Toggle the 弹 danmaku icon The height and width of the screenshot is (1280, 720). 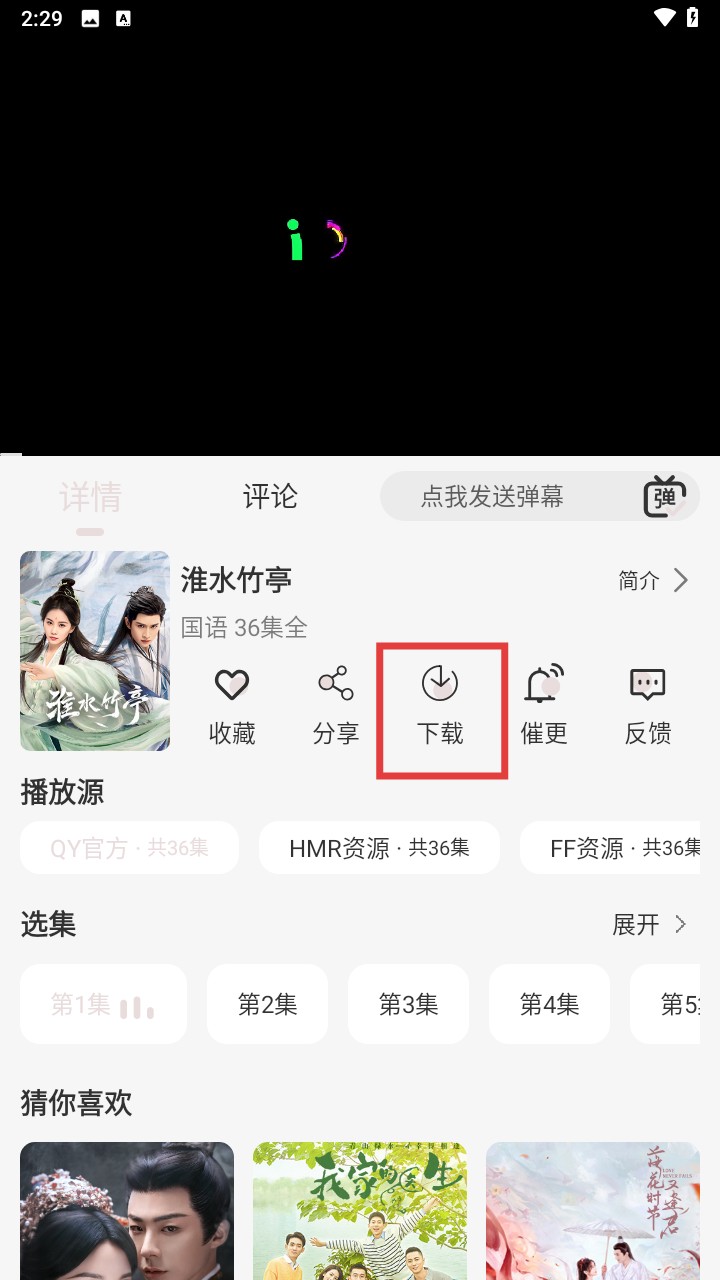(664, 496)
